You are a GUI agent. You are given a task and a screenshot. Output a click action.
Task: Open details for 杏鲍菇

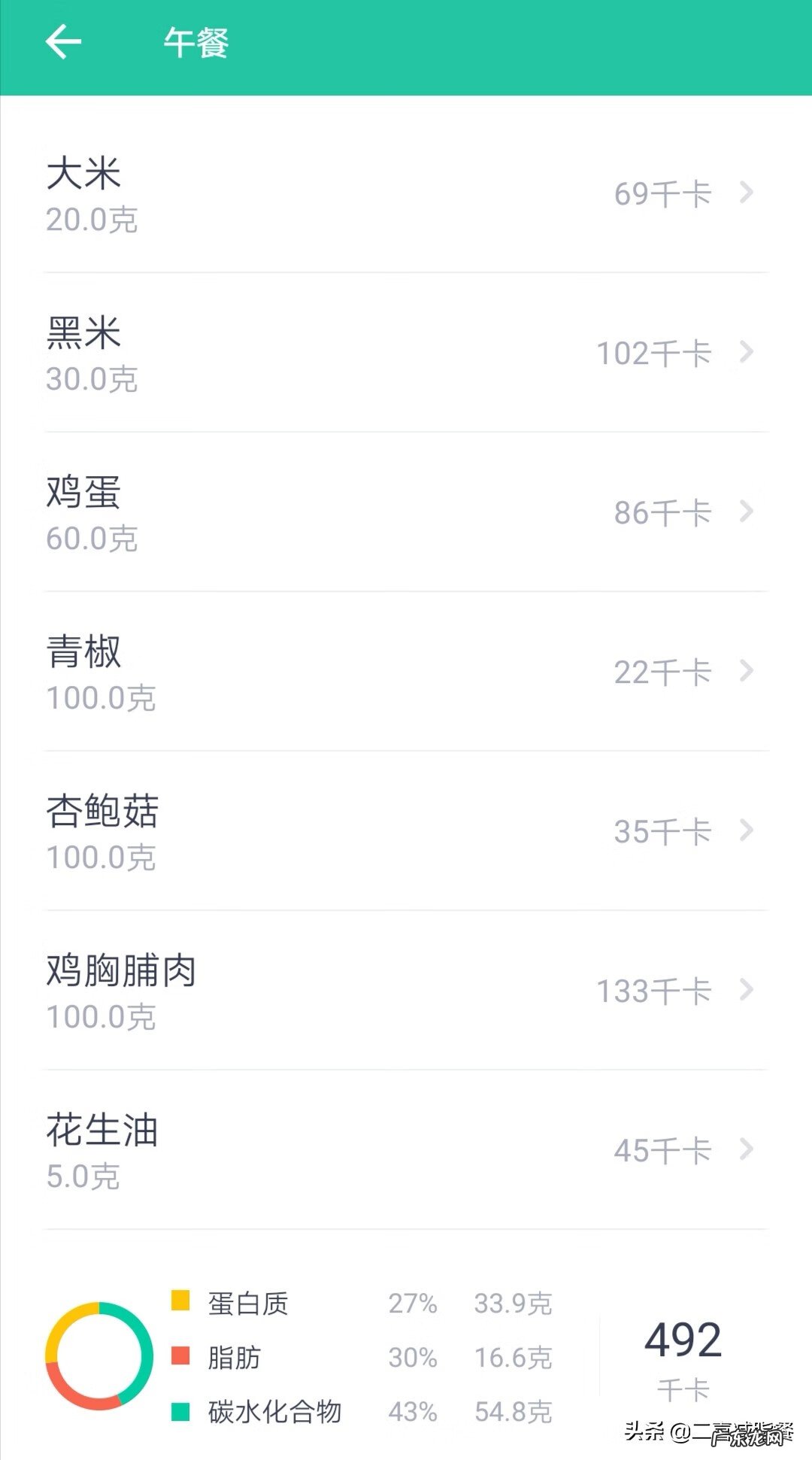(x=746, y=832)
